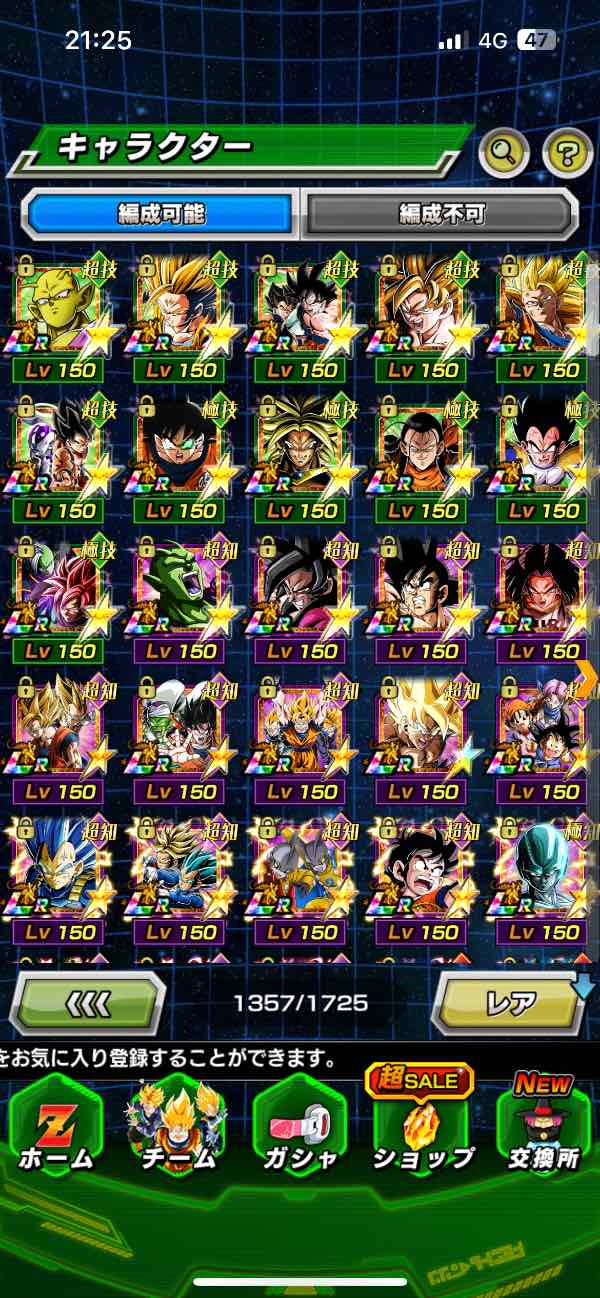The image size is (600, 1298).
Task: Switch to the 編成可能 tab
Action: pos(160,213)
